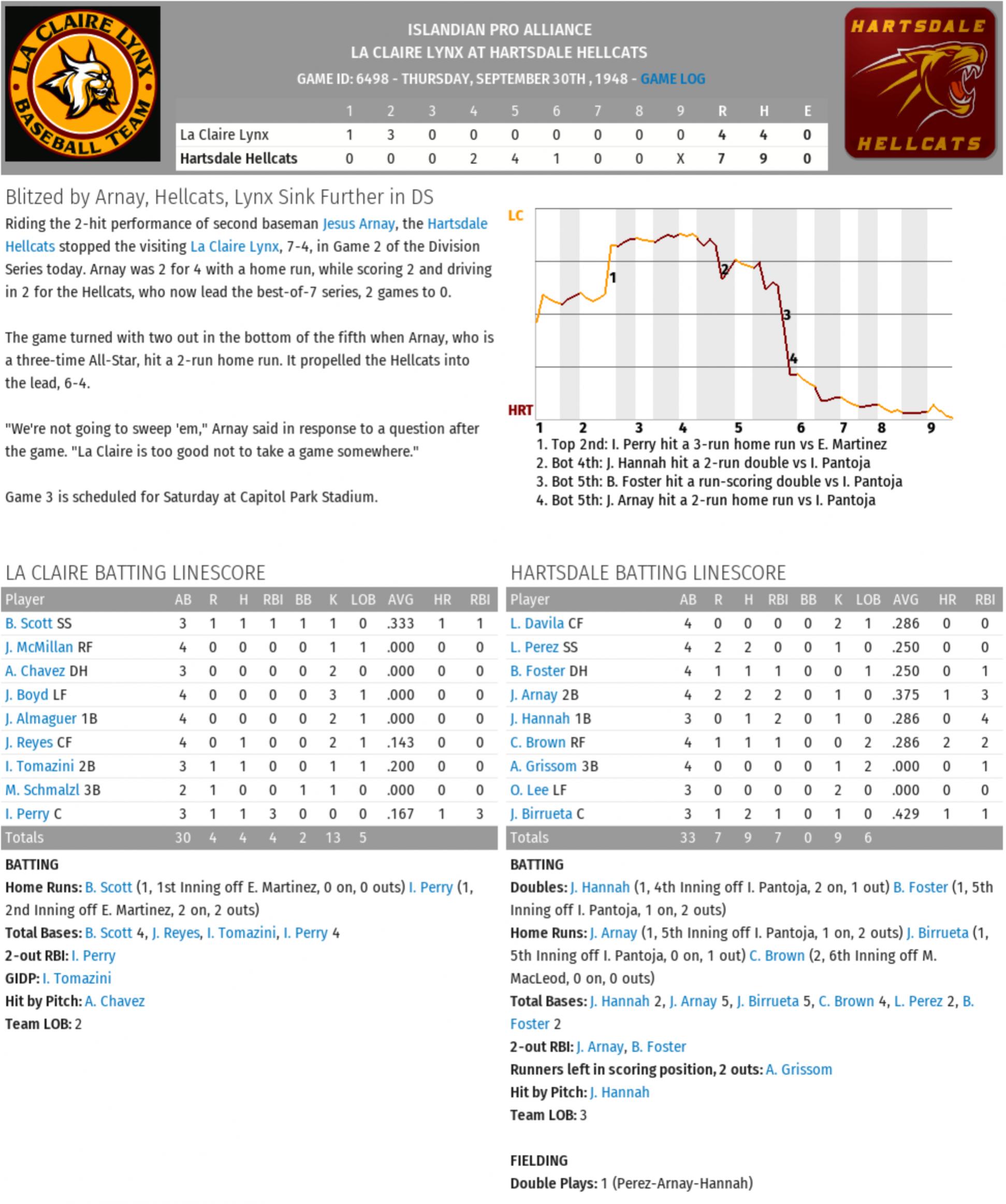View J. Almaguer 1B player profile

pos(41,718)
